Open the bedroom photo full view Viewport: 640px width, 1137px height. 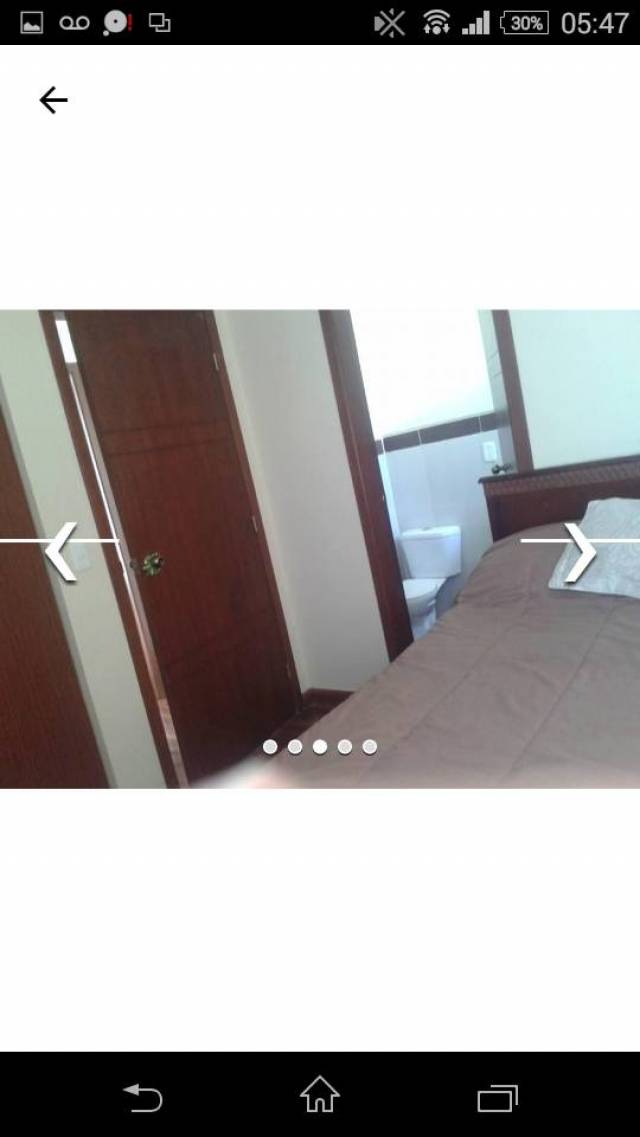click(x=320, y=549)
